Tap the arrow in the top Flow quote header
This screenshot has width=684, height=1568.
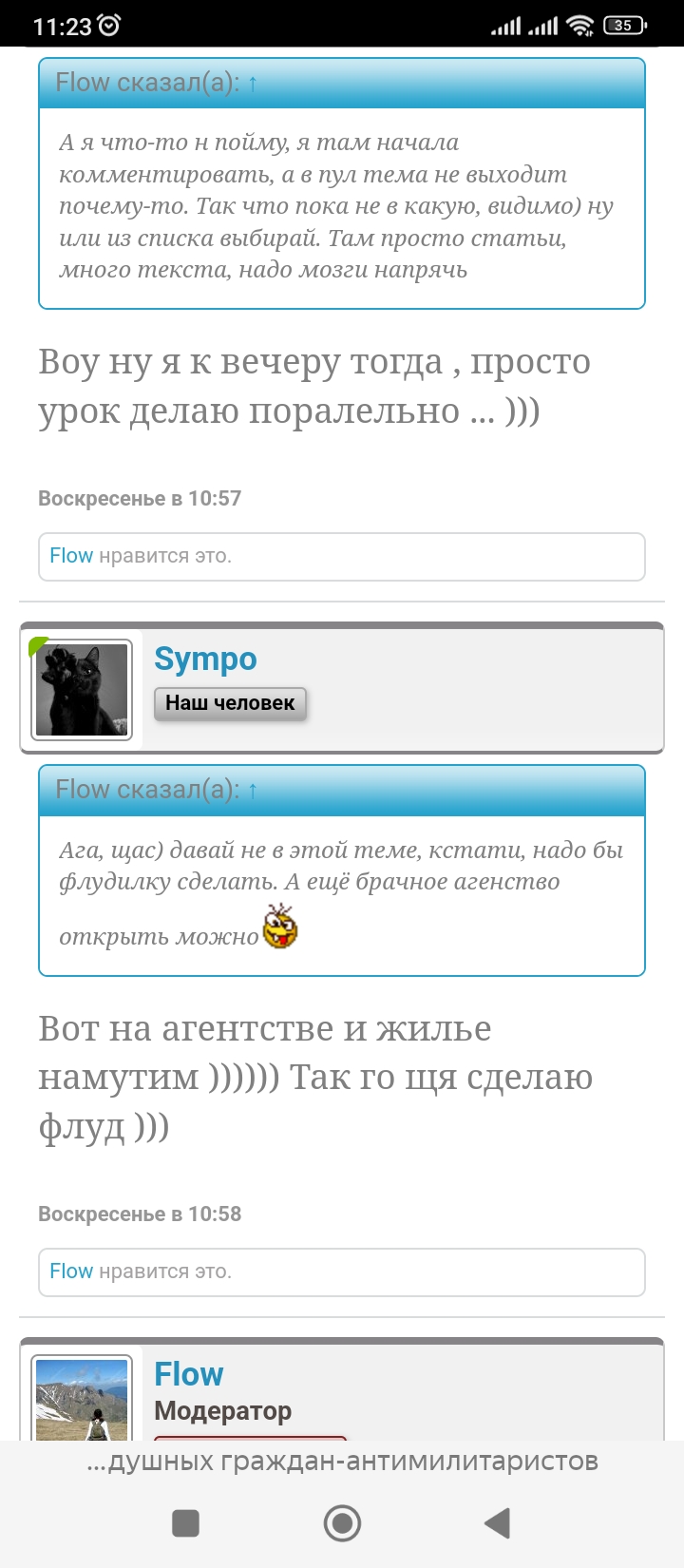(x=253, y=84)
